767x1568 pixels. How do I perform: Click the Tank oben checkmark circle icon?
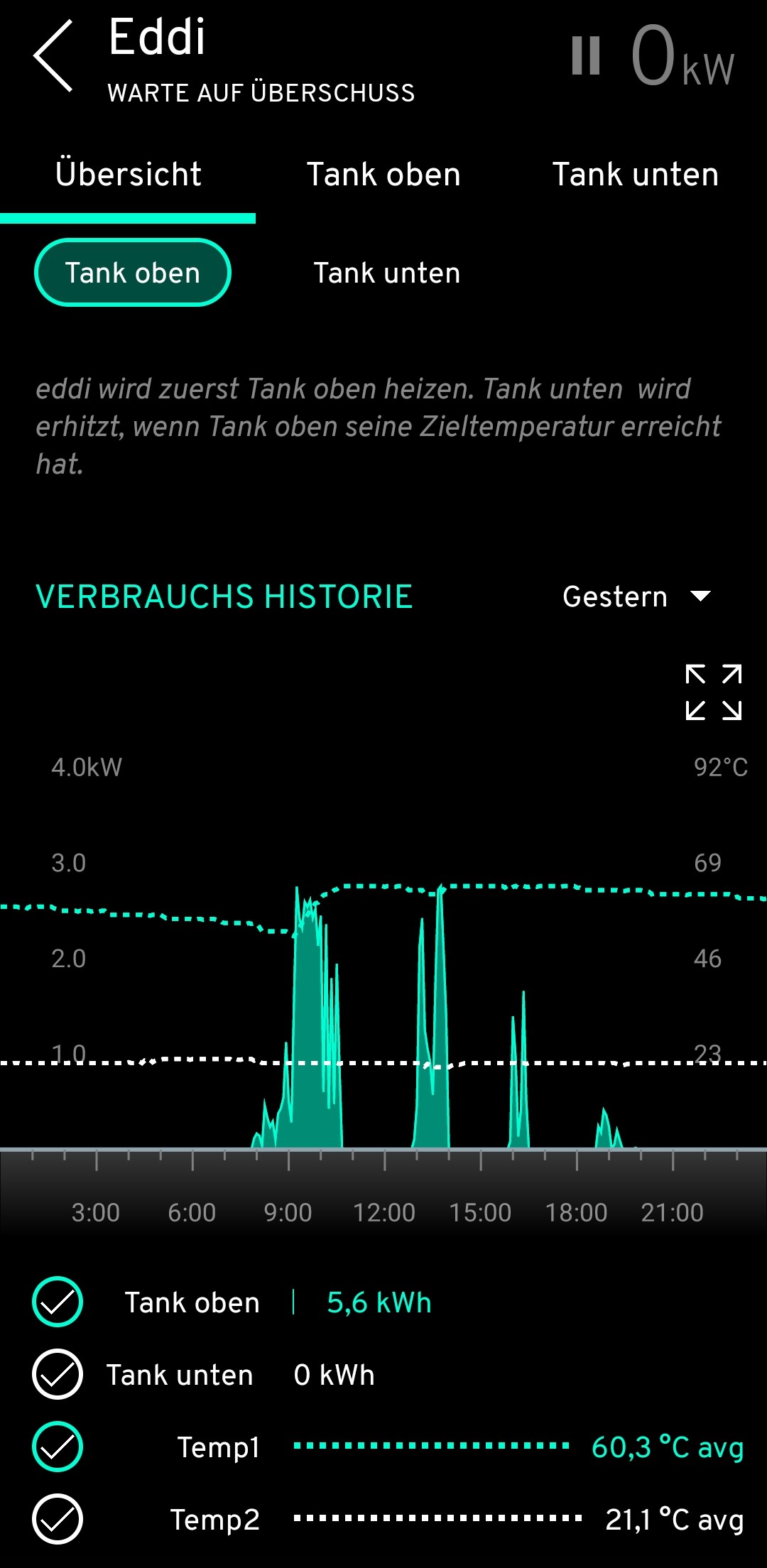(x=58, y=1302)
